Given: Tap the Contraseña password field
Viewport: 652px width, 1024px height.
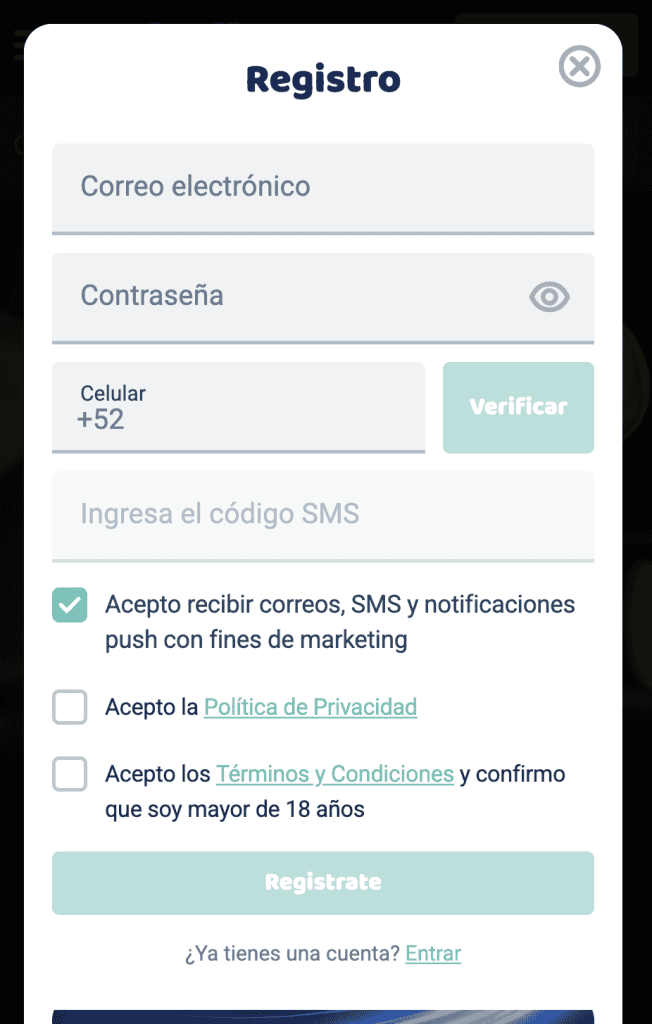Looking at the screenshot, I should click(x=290, y=296).
